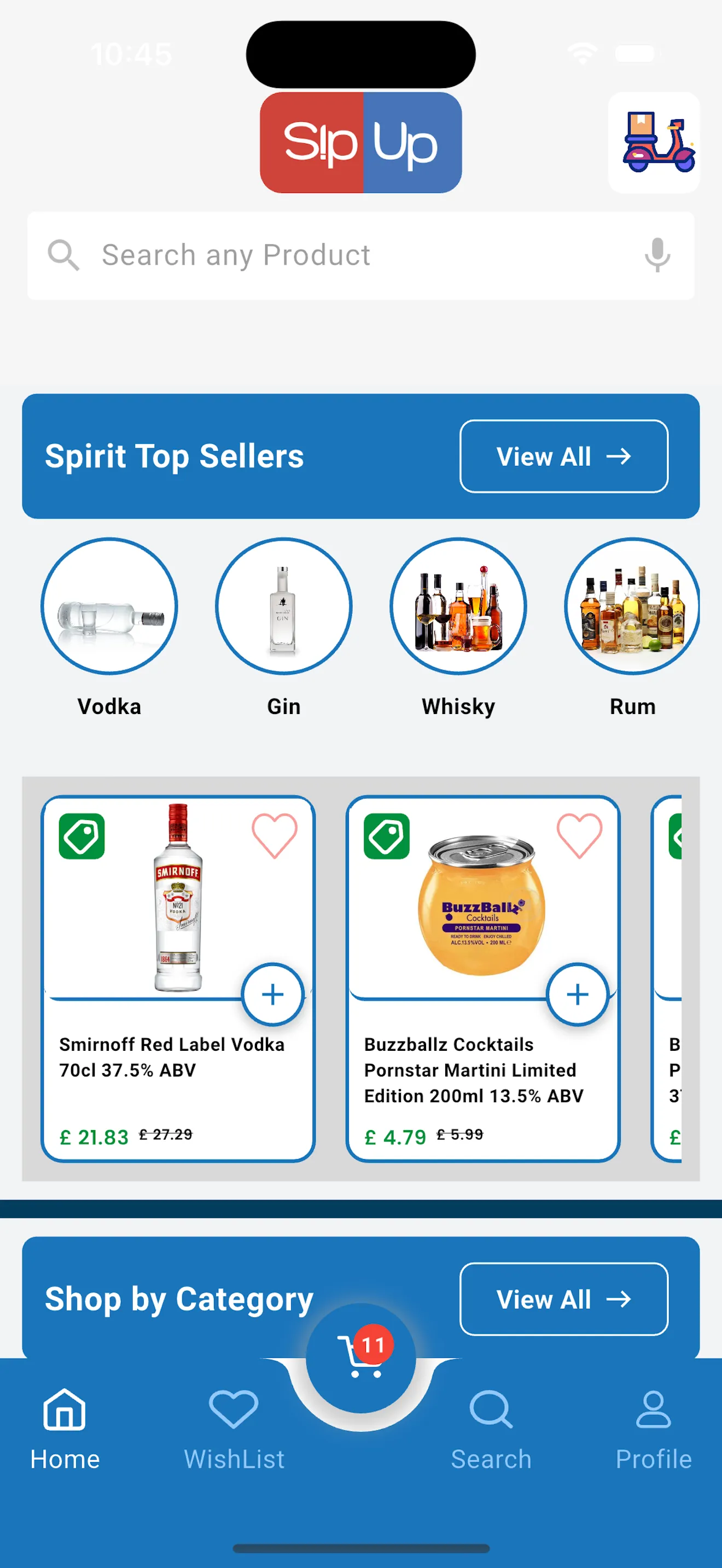Favorite the Buzzballz Pornstar Martini
This screenshot has height=1568, width=722.
pyautogui.click(x=580, y=835)
